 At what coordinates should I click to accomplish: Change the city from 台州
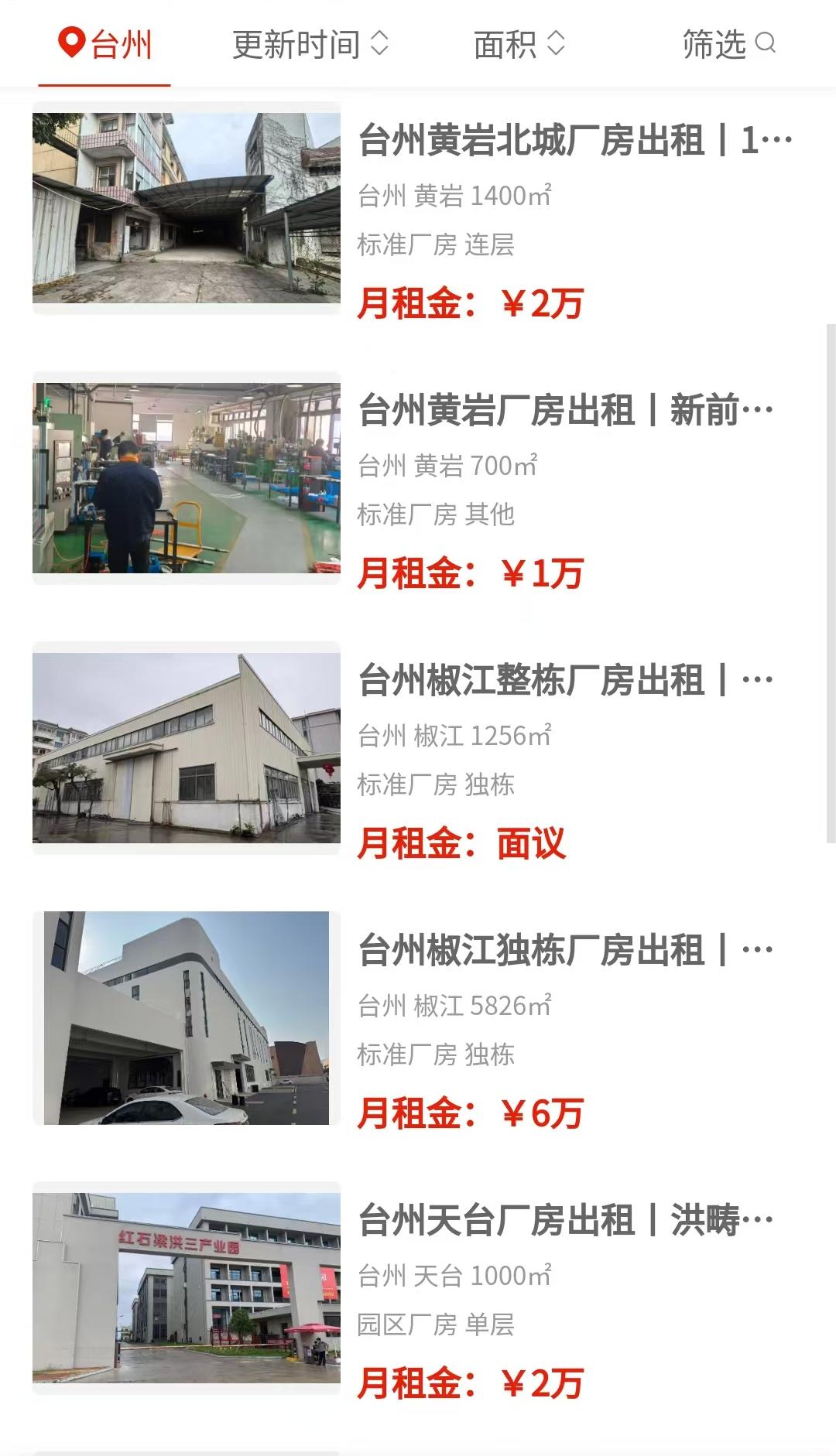105,44
